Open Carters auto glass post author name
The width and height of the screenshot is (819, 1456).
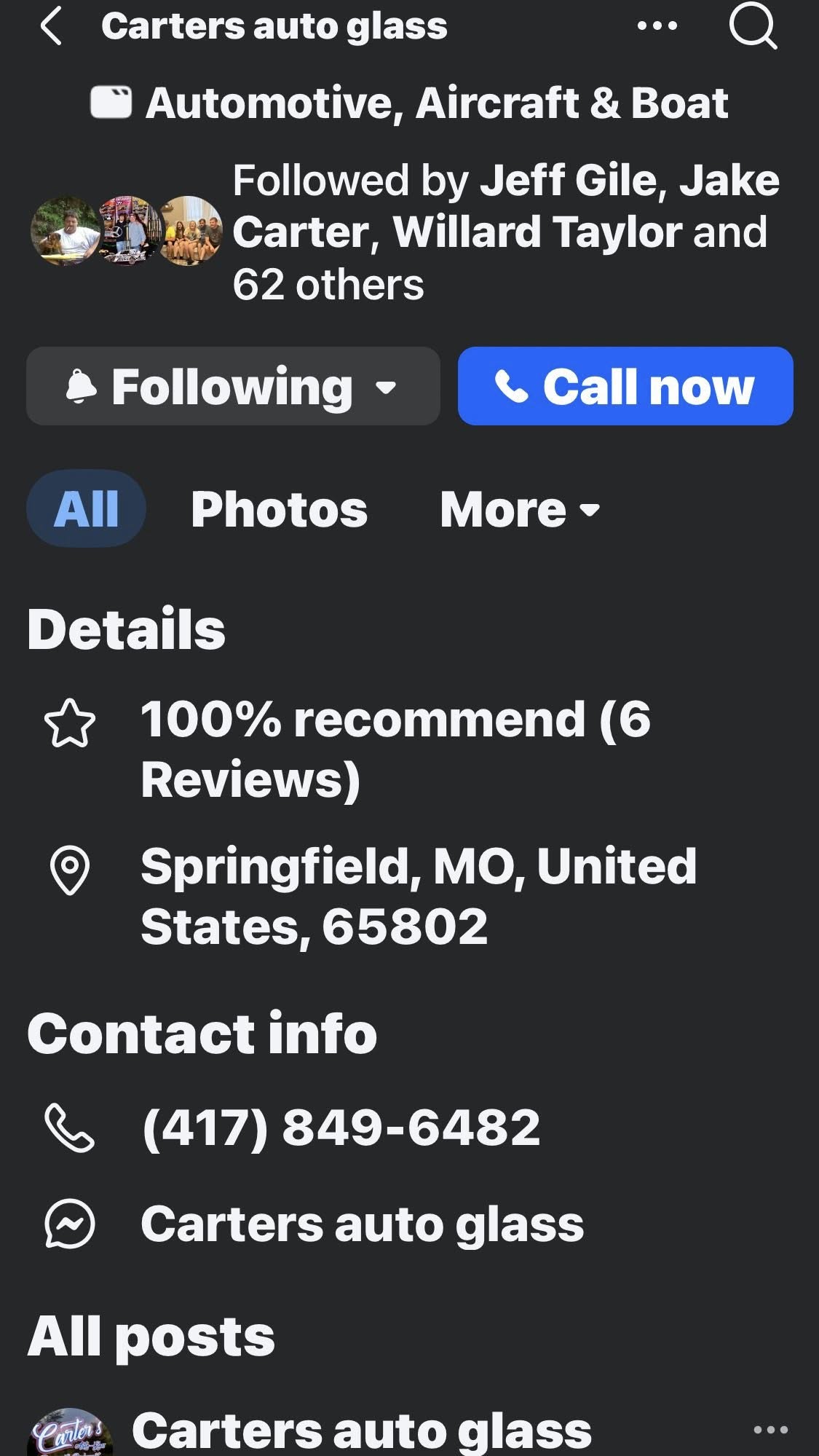pos(362,1431)
